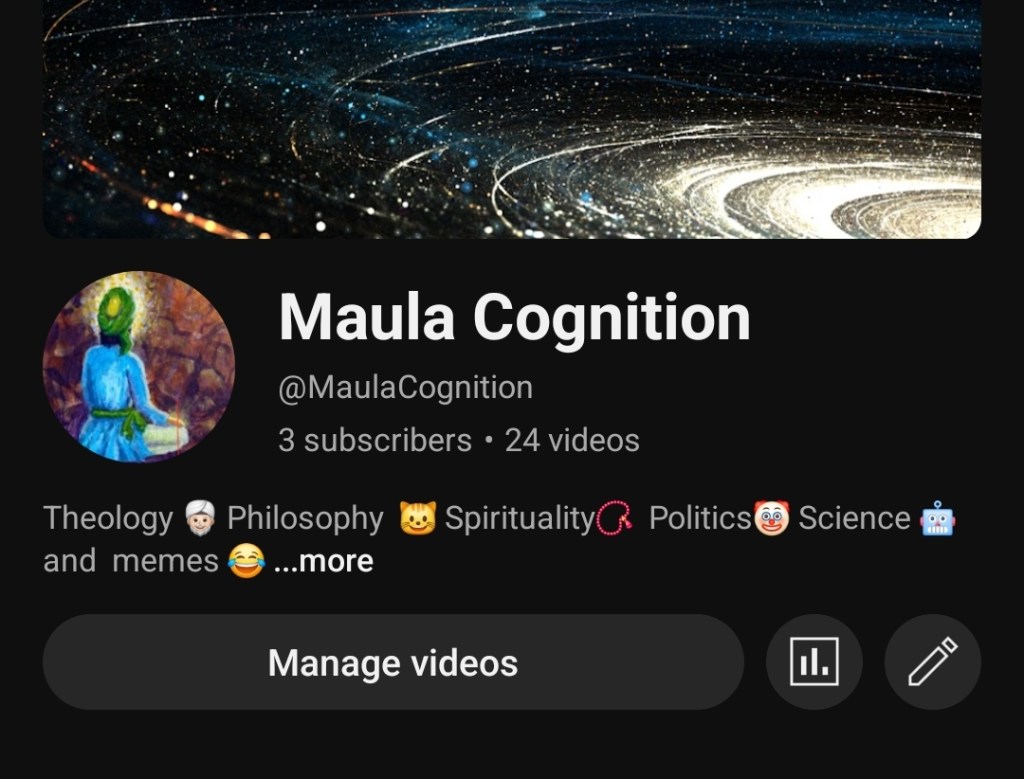The image size is (1024, 779).
Task: Expand channel description via ...more
Action: click(x=323, y=561)
